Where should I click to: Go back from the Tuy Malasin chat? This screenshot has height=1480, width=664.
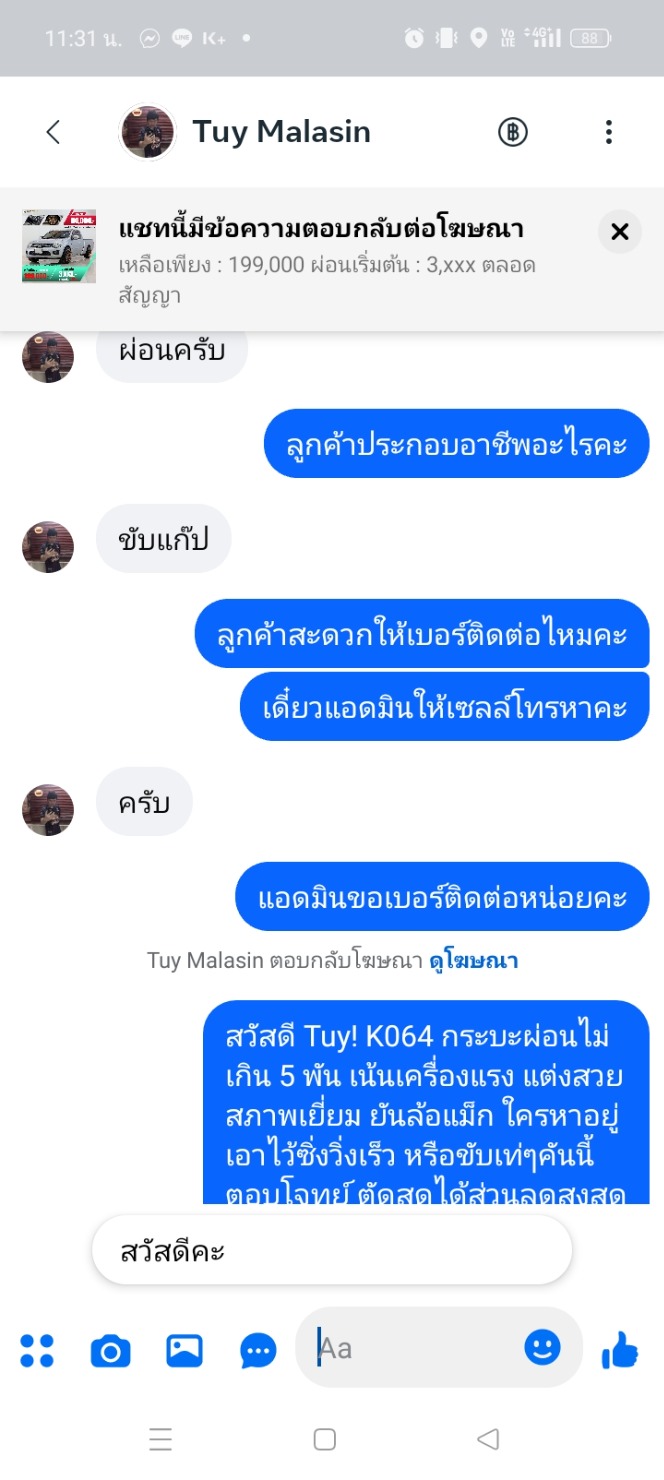[x=53, y=132]
